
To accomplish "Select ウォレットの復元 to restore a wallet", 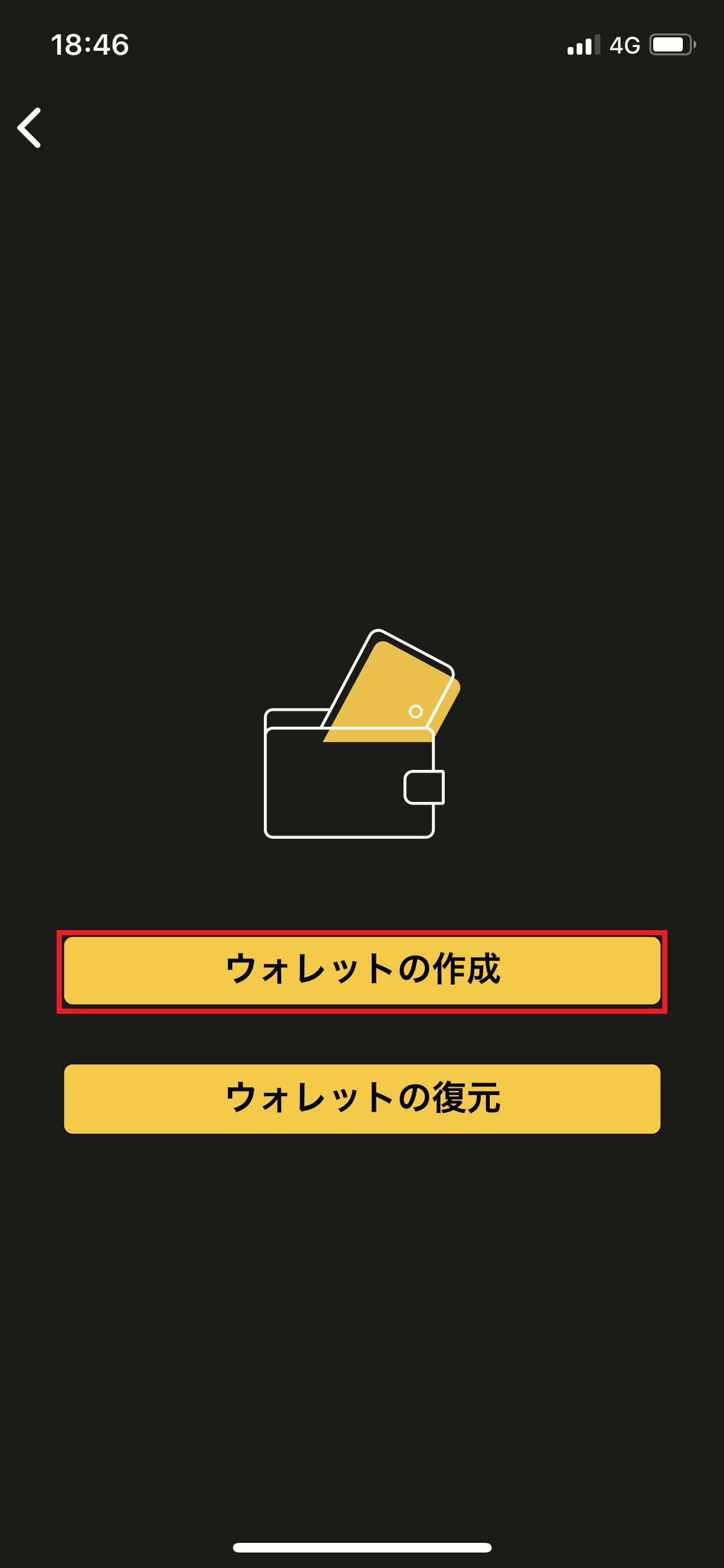I will tap(362, 1099).
